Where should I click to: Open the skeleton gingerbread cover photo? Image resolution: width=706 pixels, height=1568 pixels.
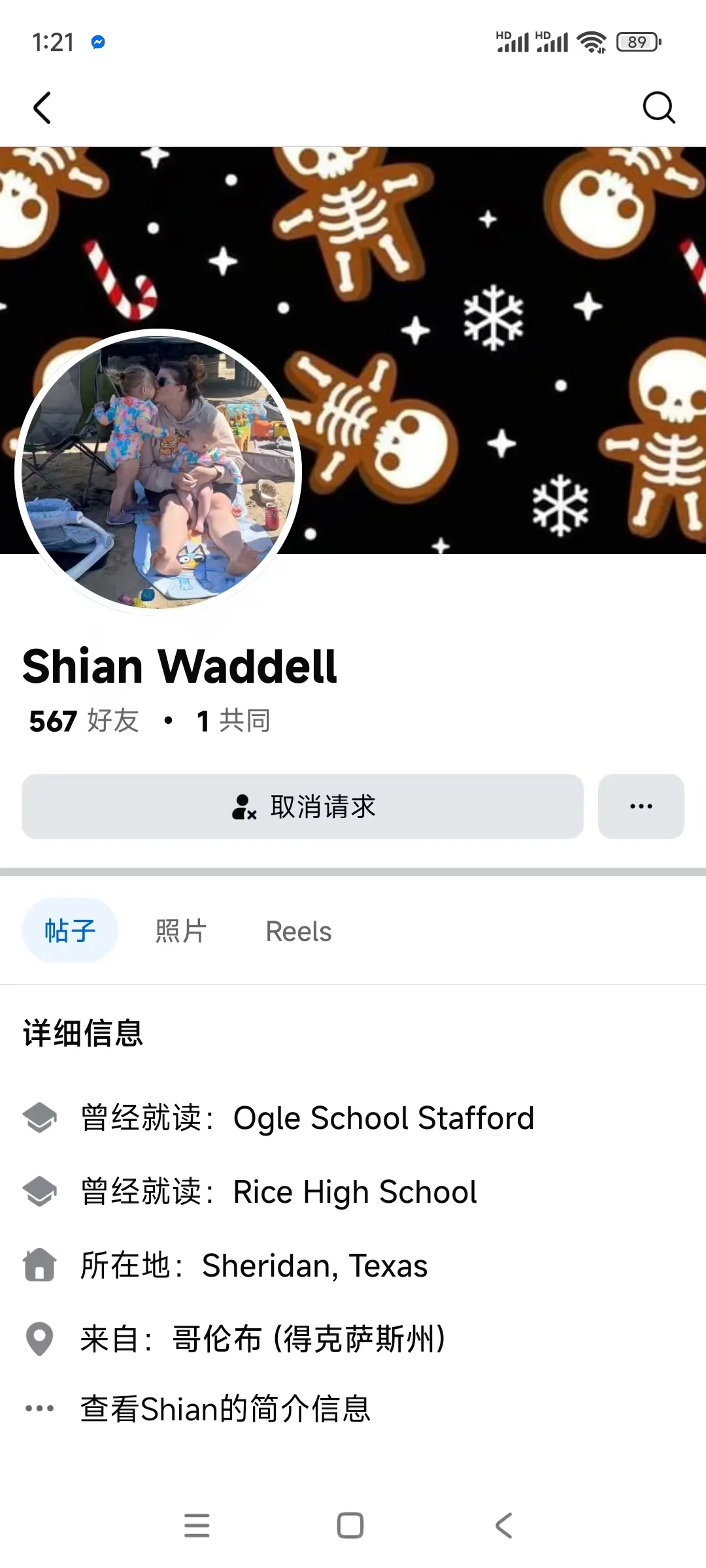coord(497,294)
